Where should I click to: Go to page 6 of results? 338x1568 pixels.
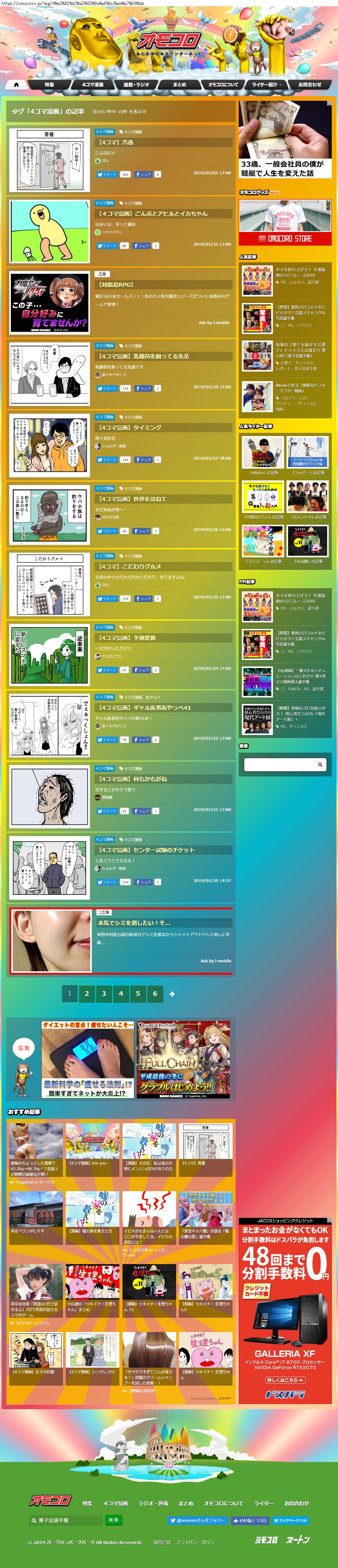pyautogui.click(x=155, y=993)
